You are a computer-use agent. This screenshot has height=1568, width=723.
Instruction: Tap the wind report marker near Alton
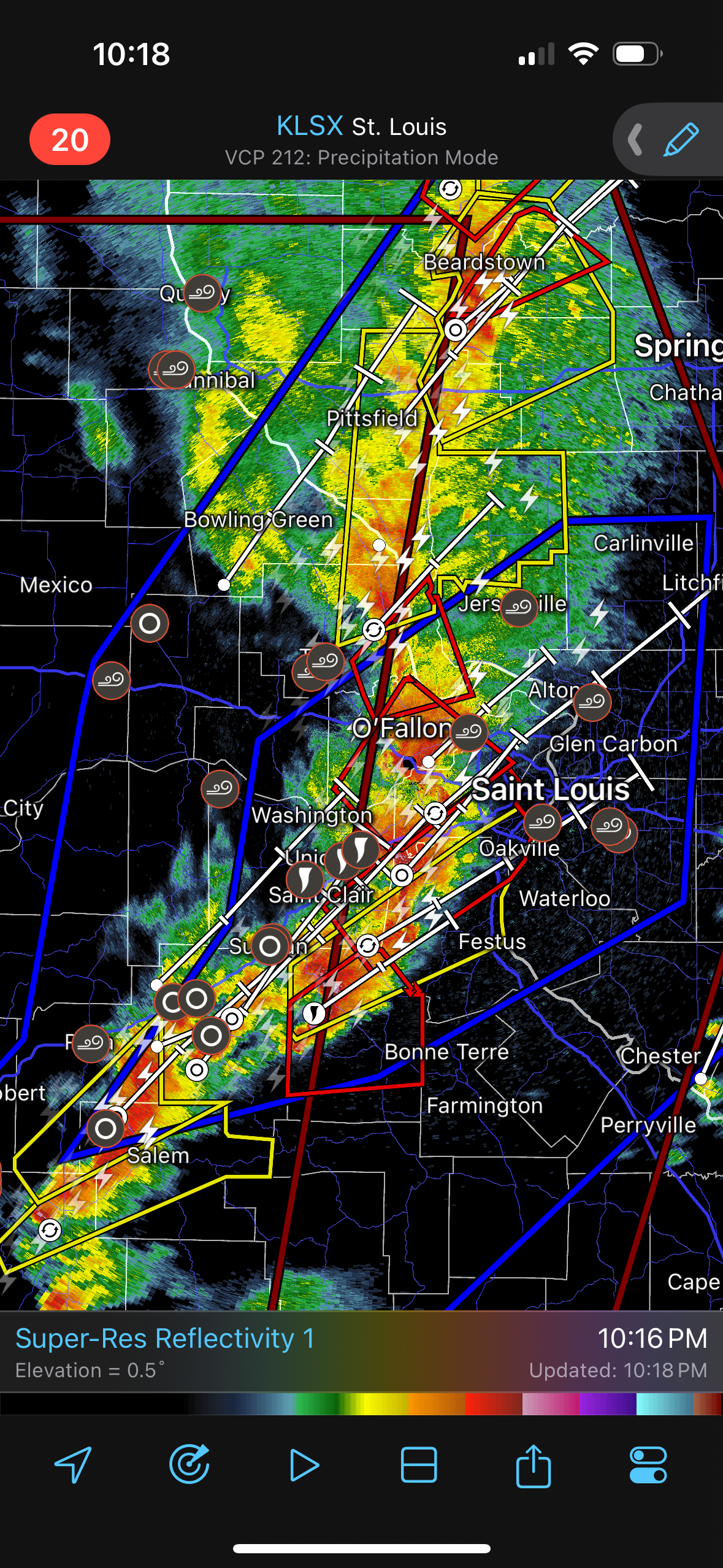pyautogui.click(x=592, y=702)
